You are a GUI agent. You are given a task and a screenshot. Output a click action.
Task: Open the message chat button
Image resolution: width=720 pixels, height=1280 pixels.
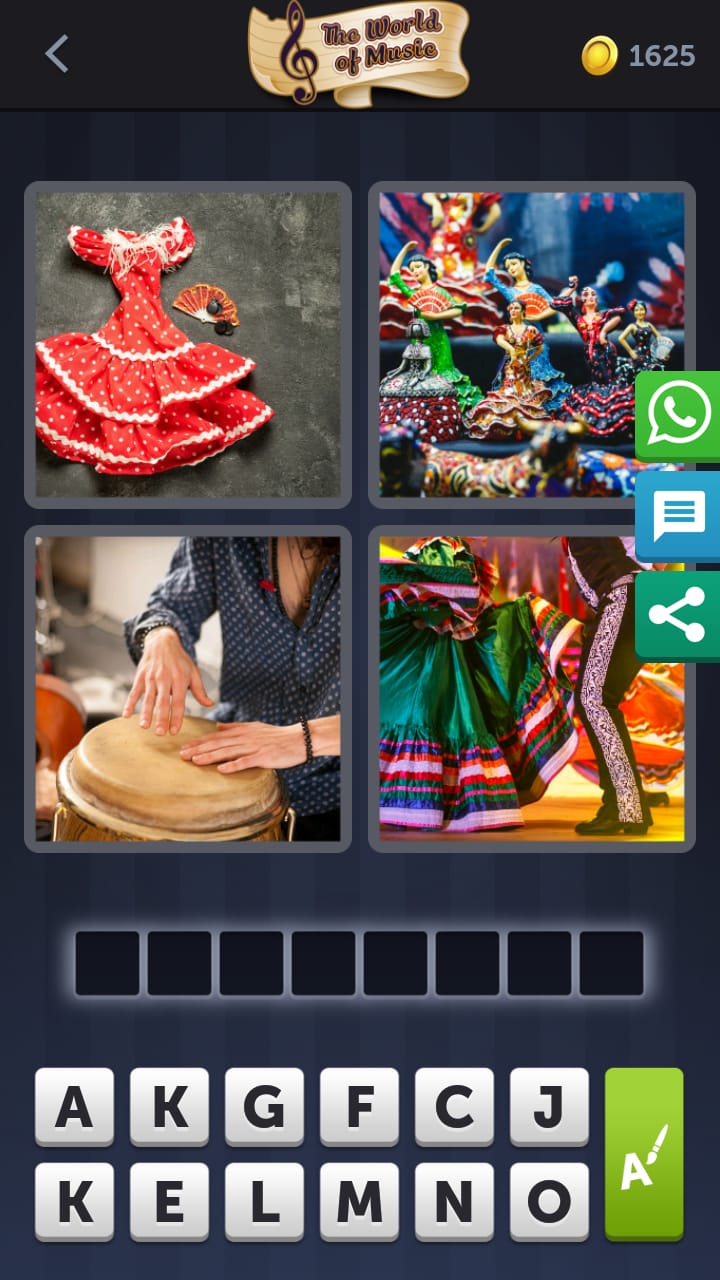click(679, 516)
